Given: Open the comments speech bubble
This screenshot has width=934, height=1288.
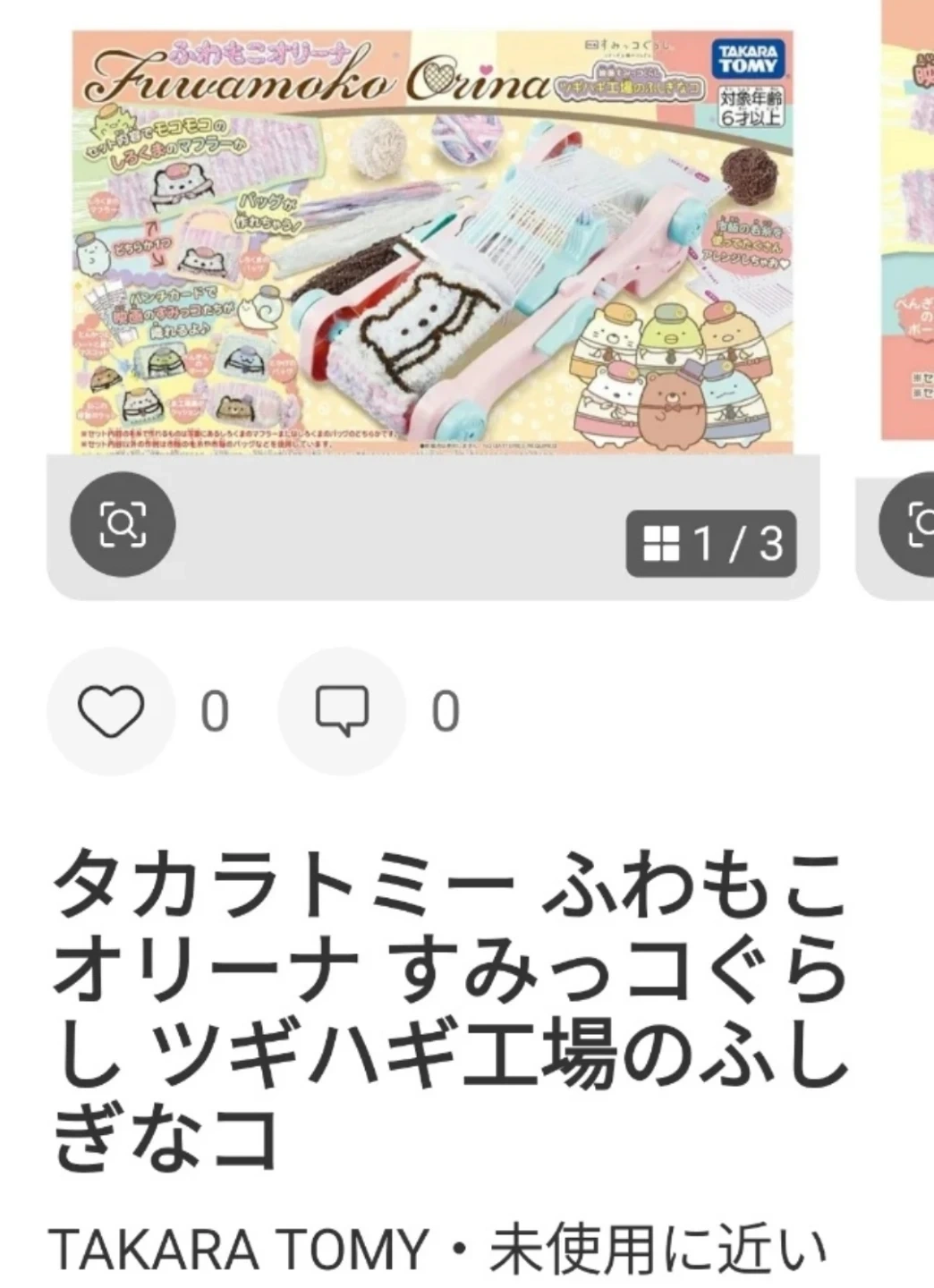Looking at the screenshot, I should click(342, 712).
